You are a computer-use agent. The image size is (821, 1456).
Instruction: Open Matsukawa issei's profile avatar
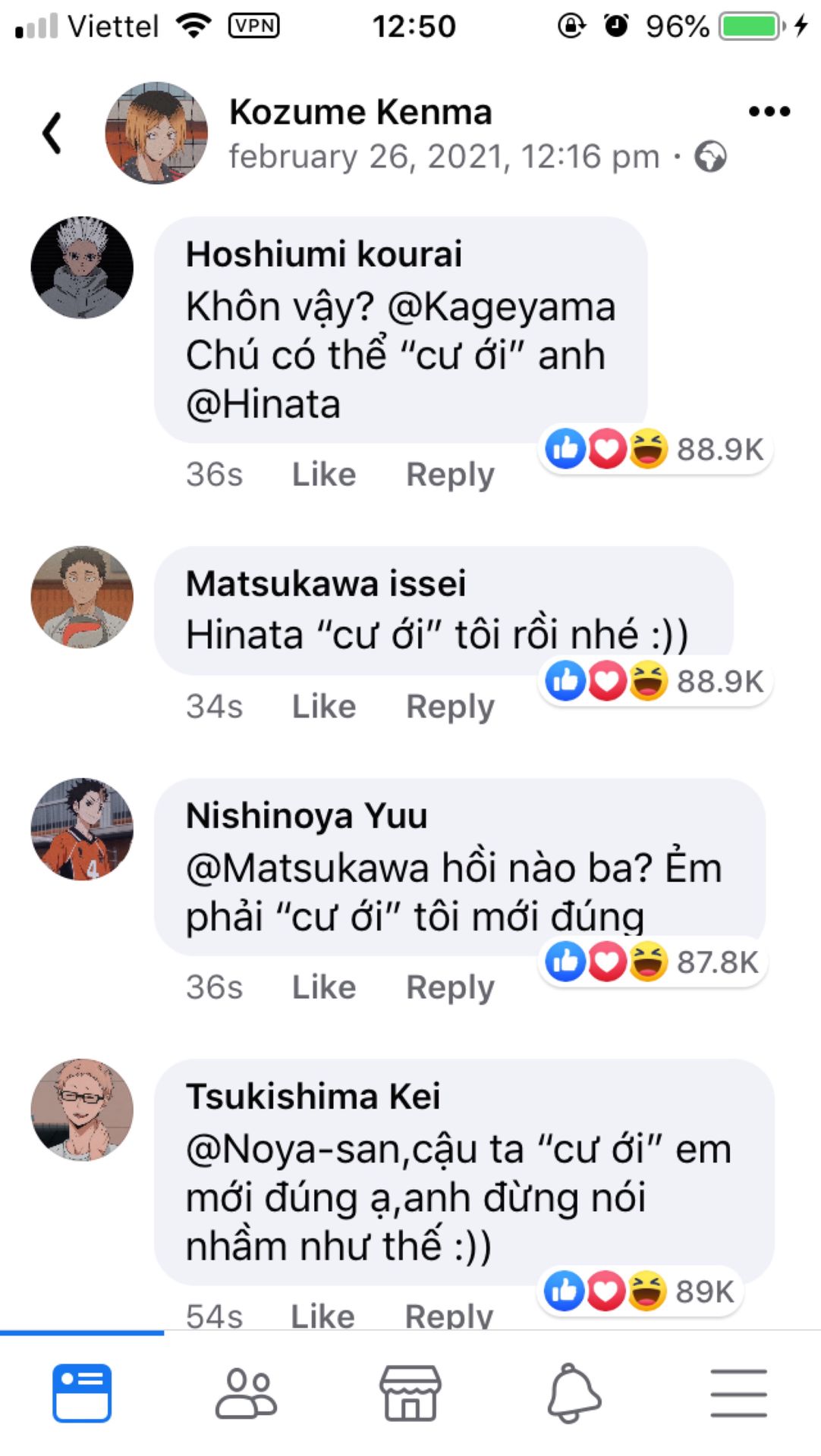click(x=82, y=597)
